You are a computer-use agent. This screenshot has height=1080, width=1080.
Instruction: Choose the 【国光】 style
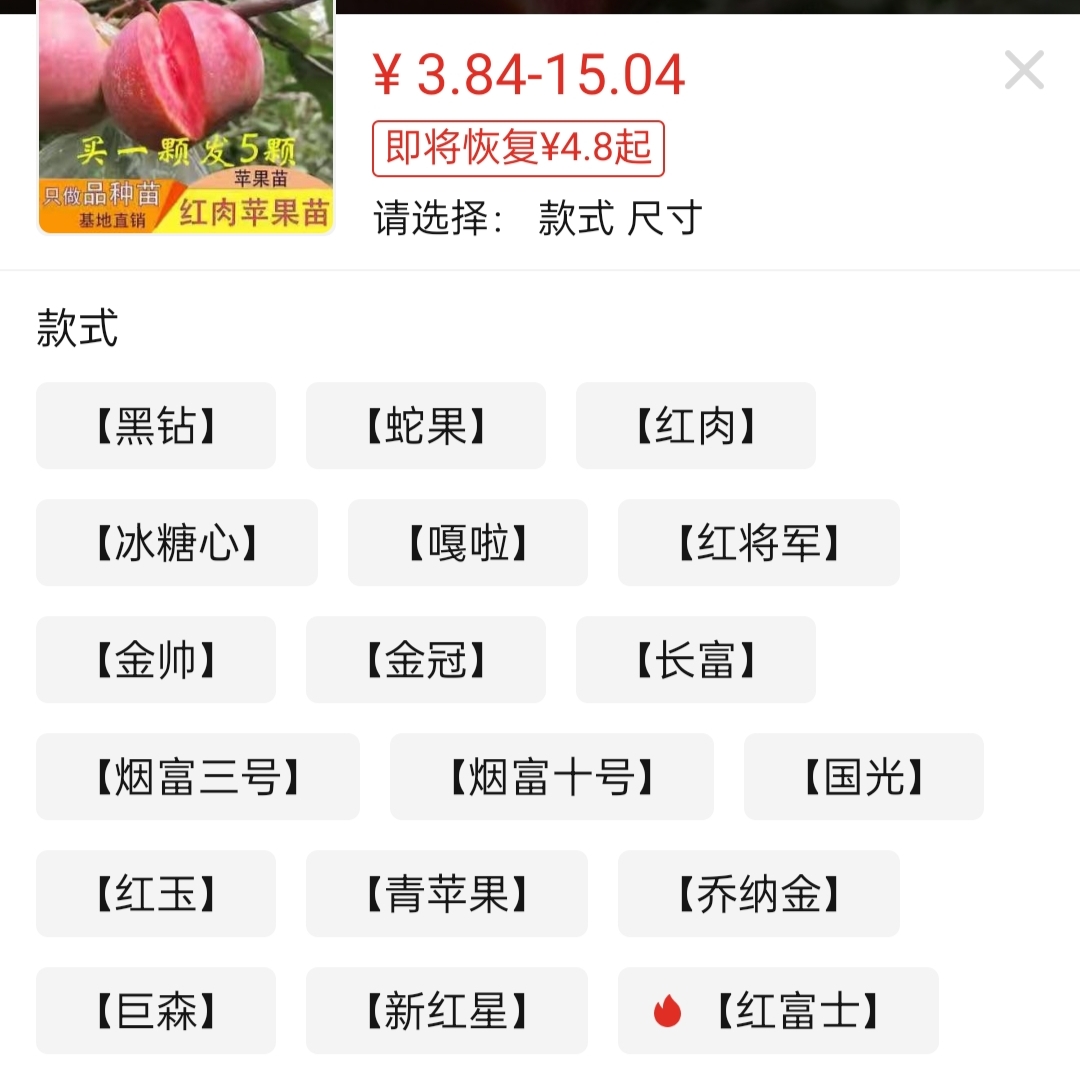(864, 777)
